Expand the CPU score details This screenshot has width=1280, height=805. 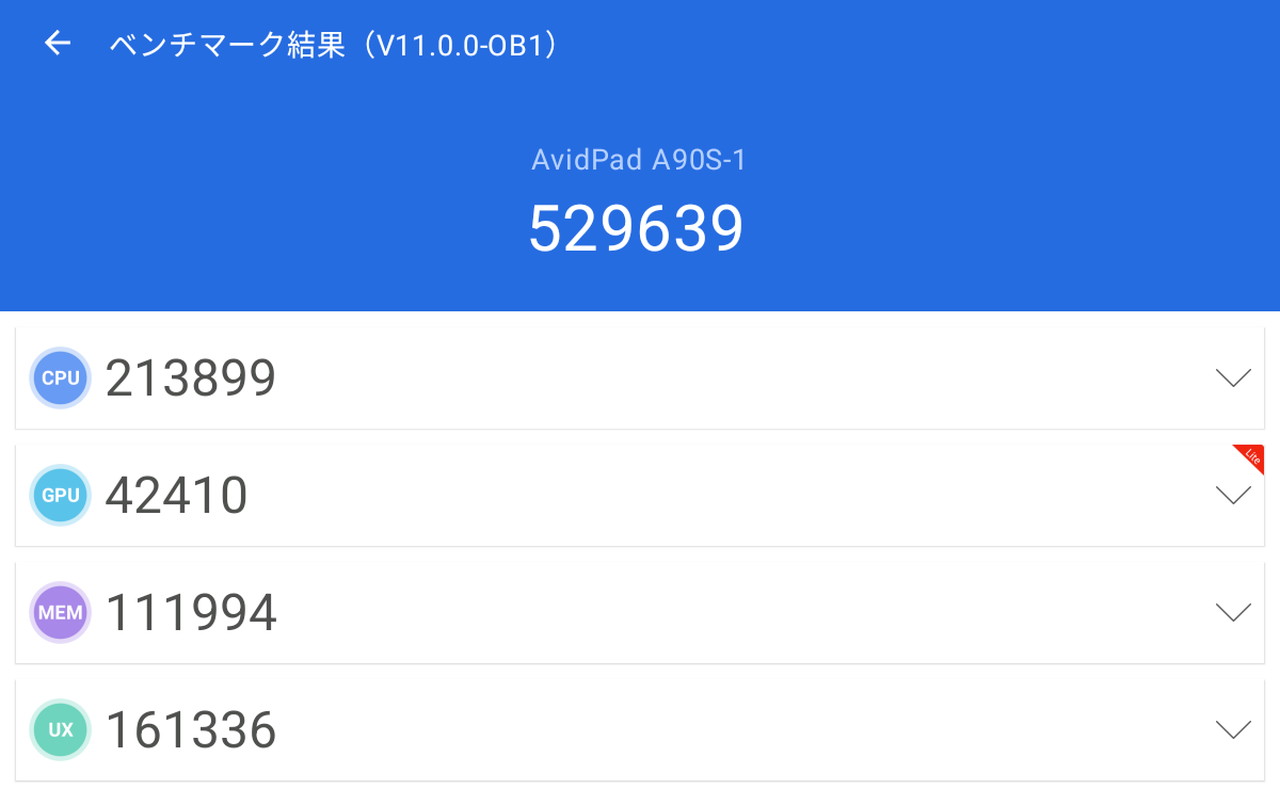click(1233, 378)
